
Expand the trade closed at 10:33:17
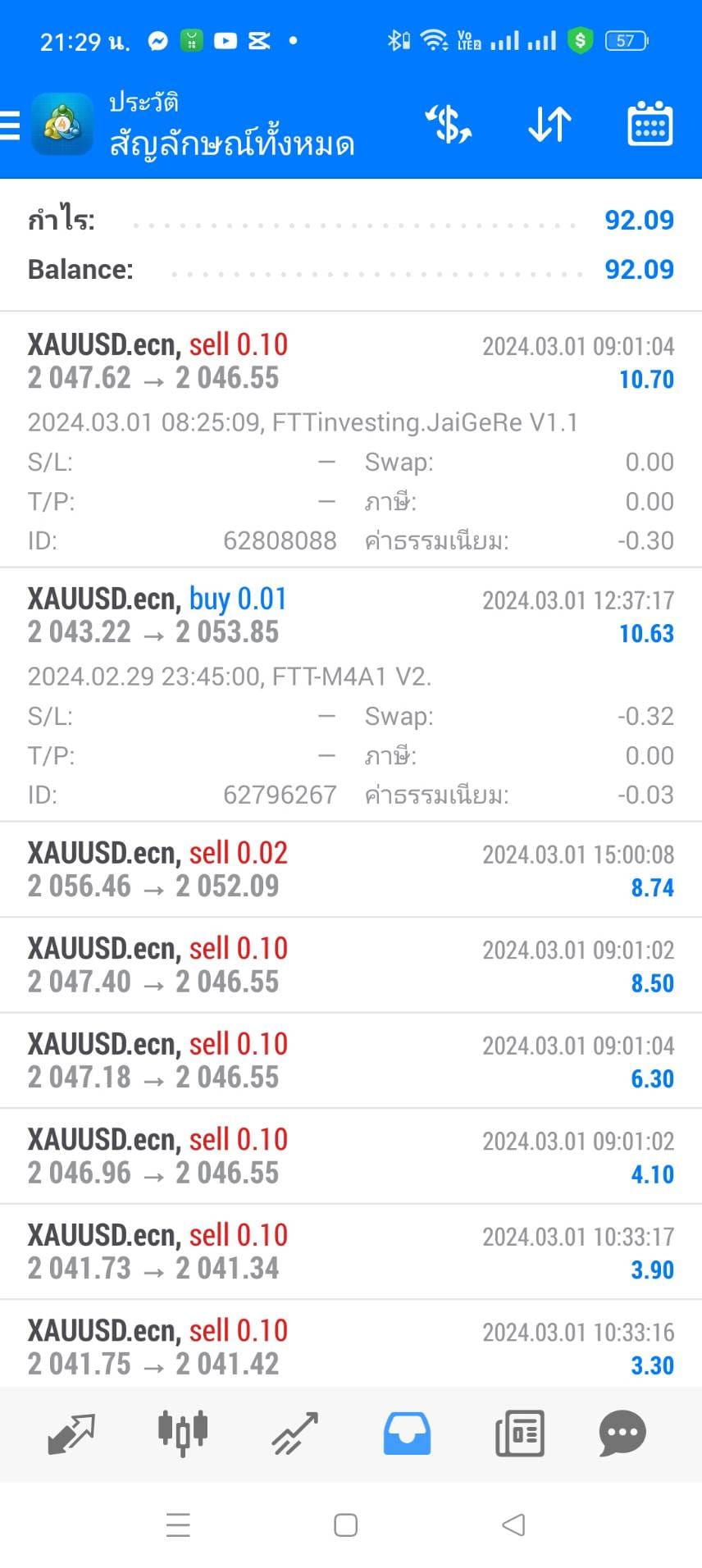tap(351, 1251)
